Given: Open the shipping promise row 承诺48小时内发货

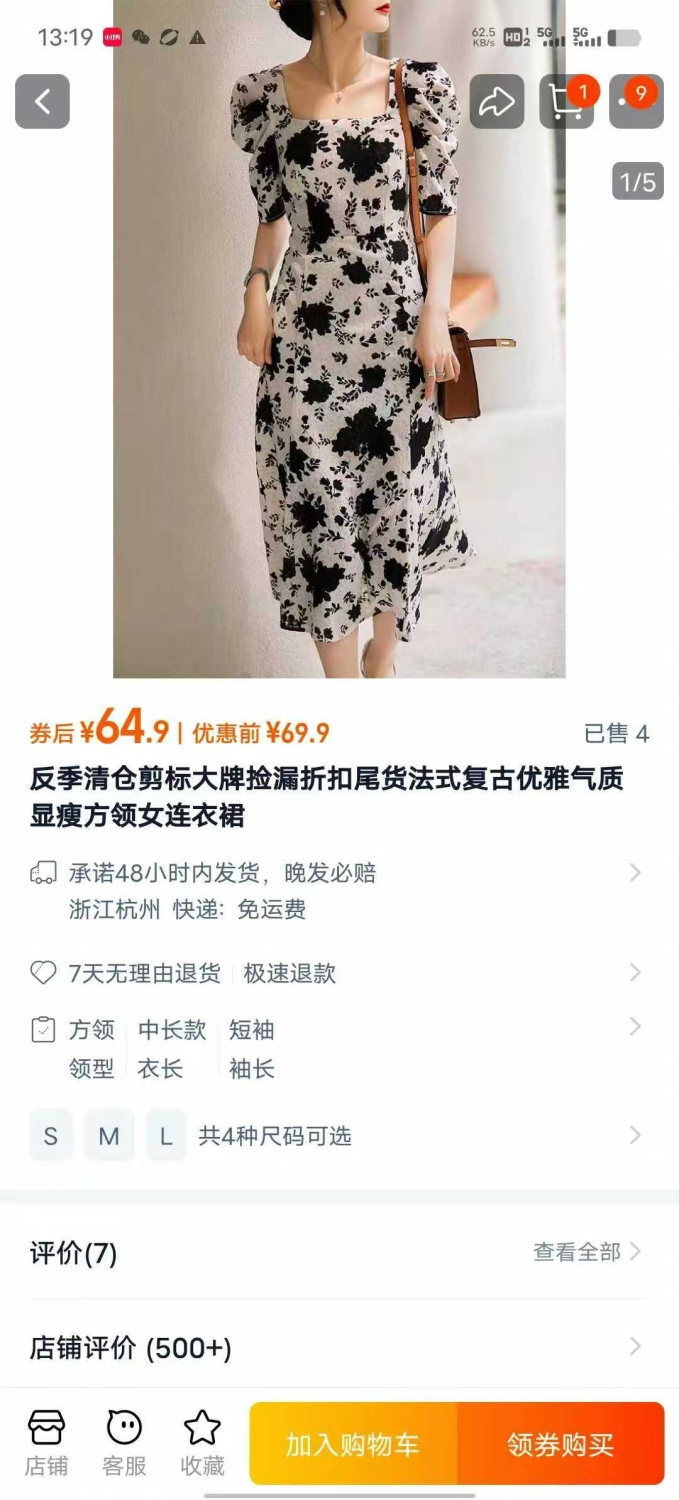Looking at the screenshot, I should [339, 891].
